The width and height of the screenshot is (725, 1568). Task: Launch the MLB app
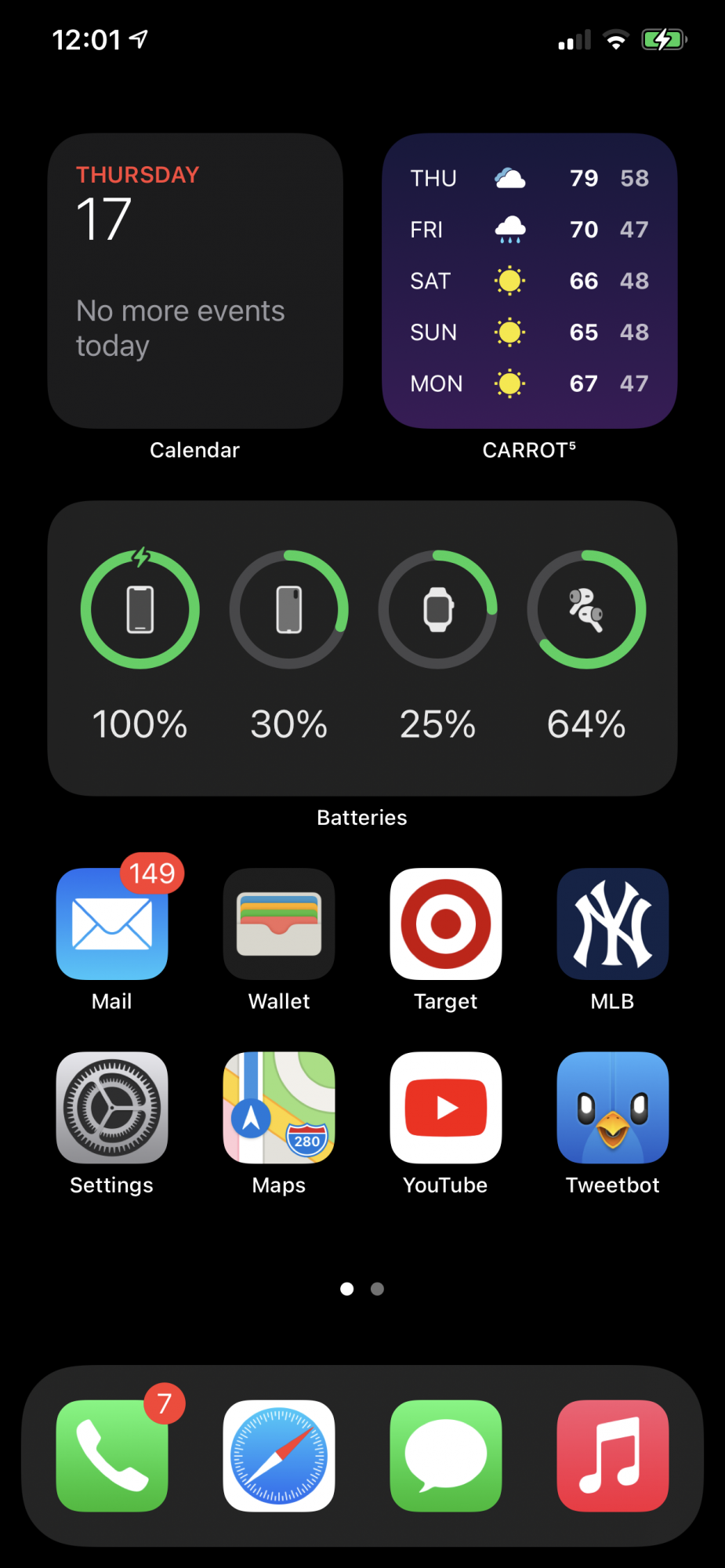coord(612,924)
